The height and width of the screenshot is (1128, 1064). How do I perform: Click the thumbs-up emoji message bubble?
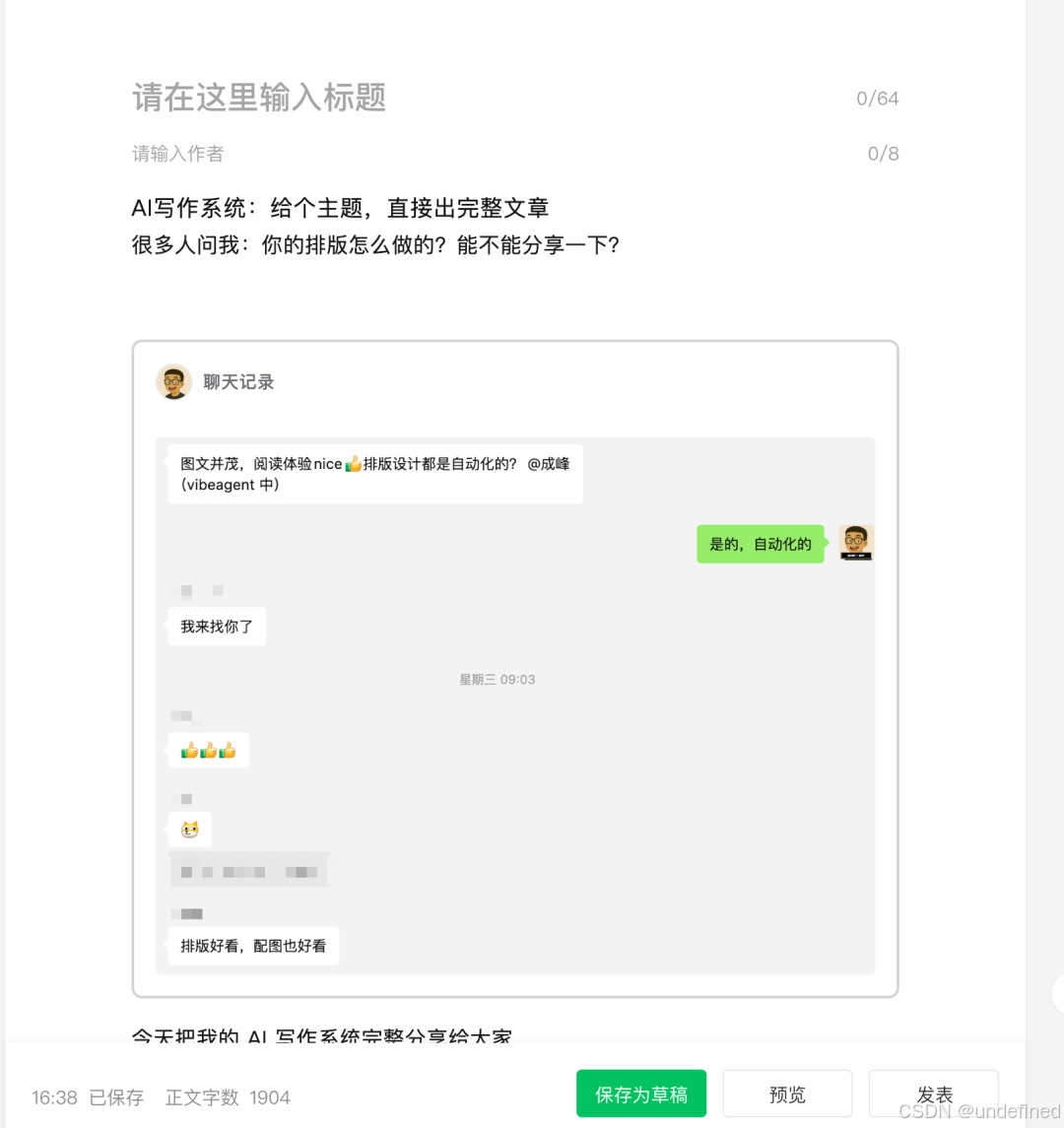(208, 750)
